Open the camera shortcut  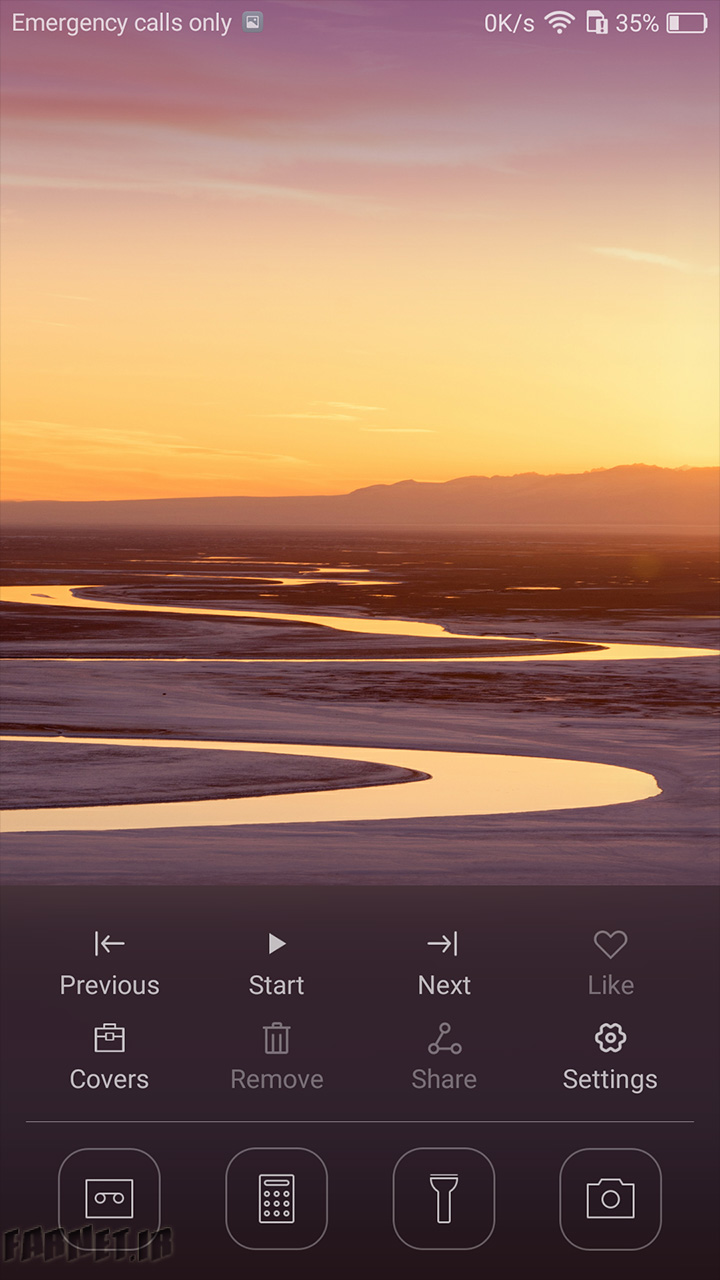point(610,1199)
